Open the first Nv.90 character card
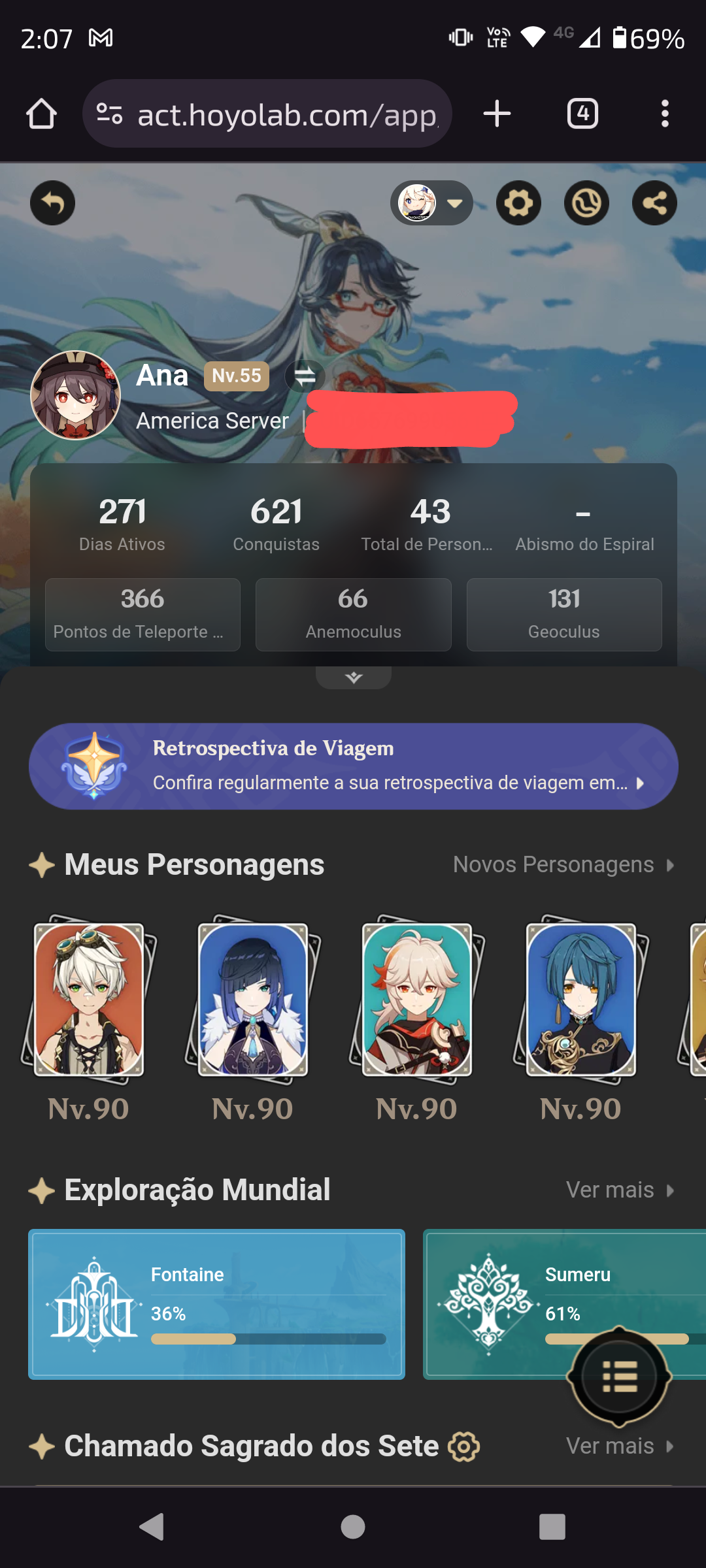The height and width of the screenshot is (1568, 706). pyautogui.click(x=90, y=1000)
